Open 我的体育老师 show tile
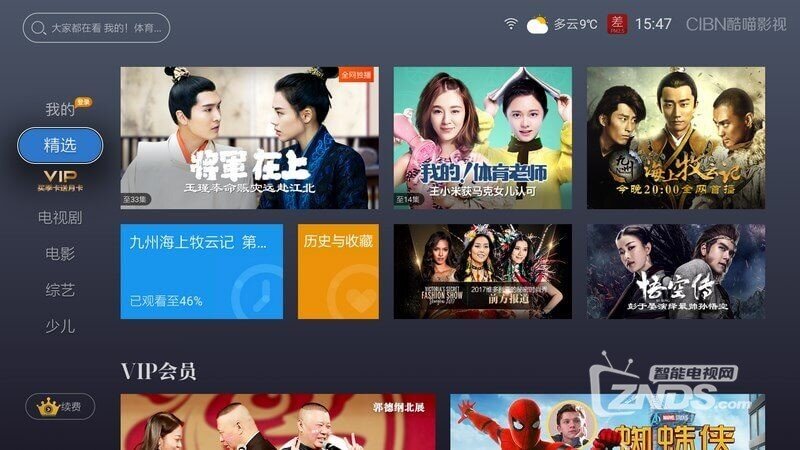Image resolution: width=800 pixels, height=450 pixels. (x=482, y=138)
